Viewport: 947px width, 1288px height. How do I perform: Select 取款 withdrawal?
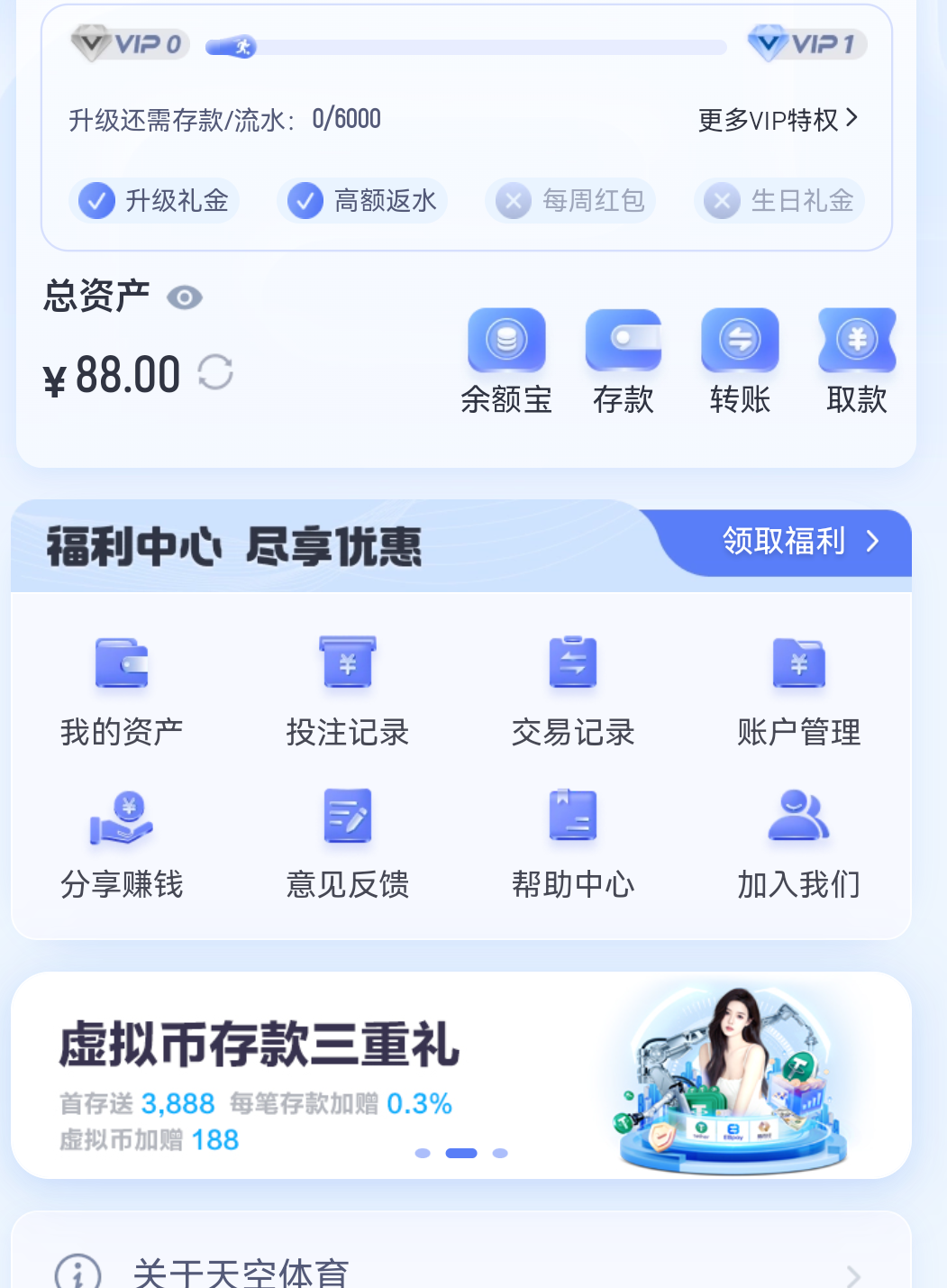point(857,361)
